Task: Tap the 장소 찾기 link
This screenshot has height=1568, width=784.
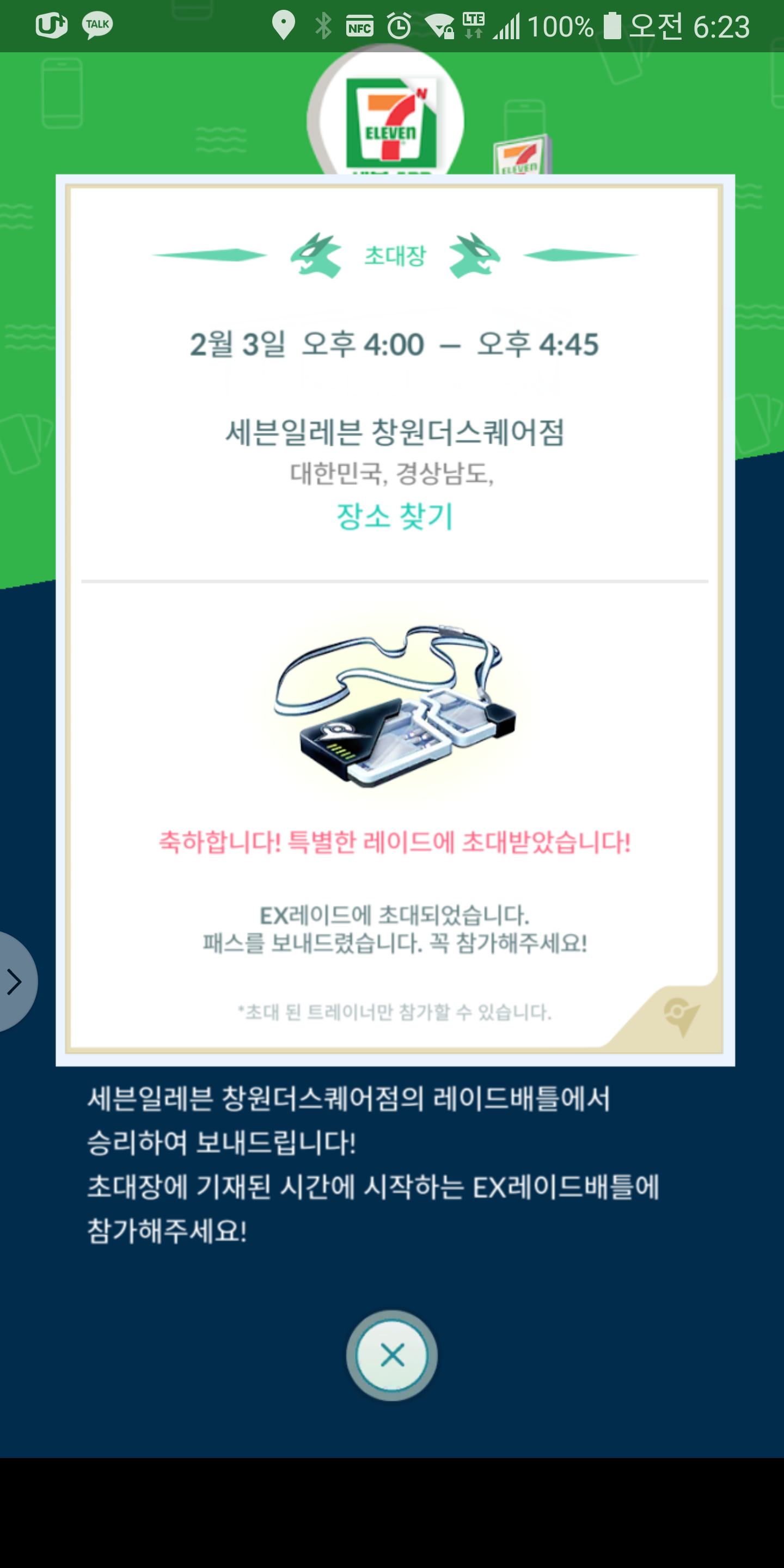Action: point(394,516)
